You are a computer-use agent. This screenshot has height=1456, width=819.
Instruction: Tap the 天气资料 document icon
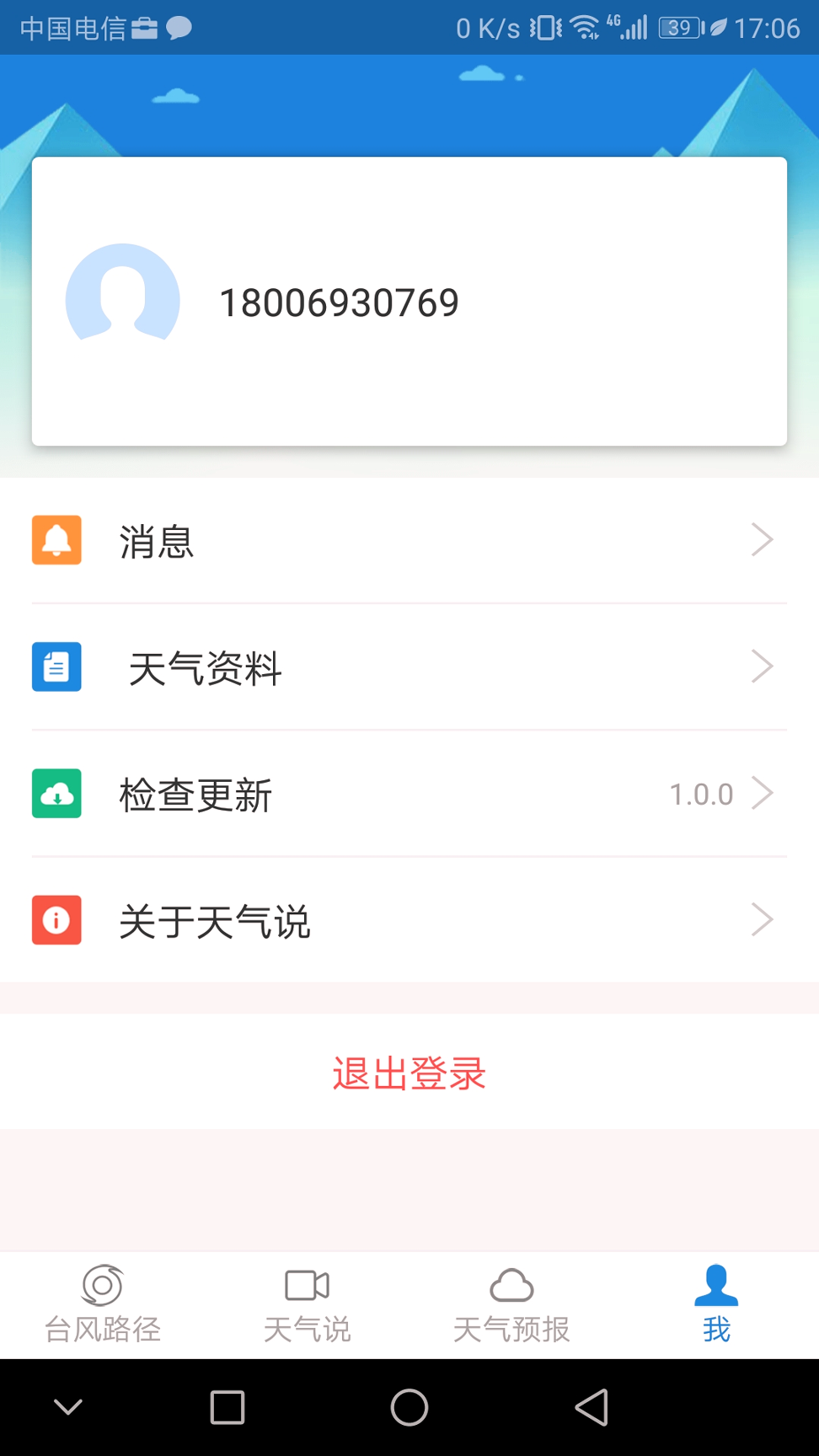click(x=56, y=666)
